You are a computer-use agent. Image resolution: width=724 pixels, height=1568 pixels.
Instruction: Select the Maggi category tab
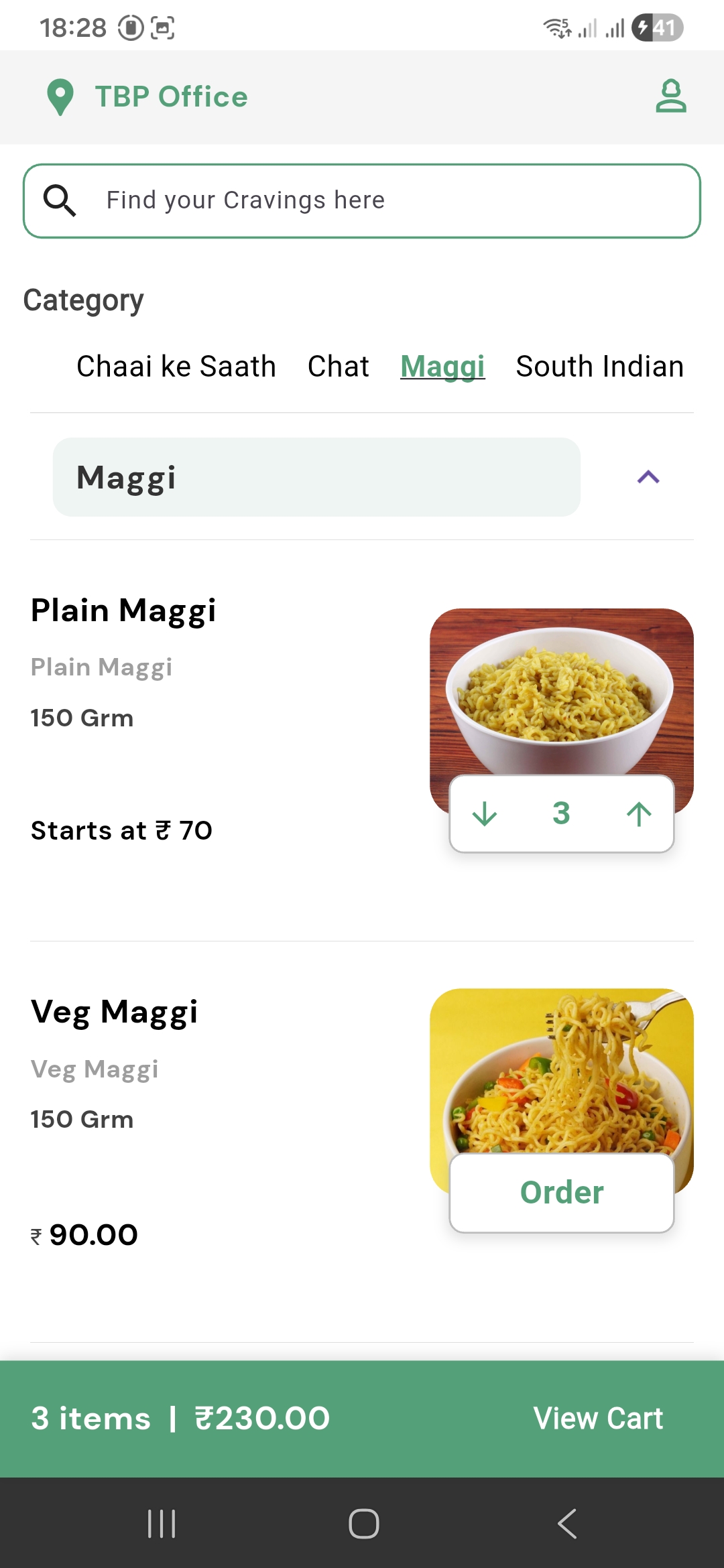442,366
